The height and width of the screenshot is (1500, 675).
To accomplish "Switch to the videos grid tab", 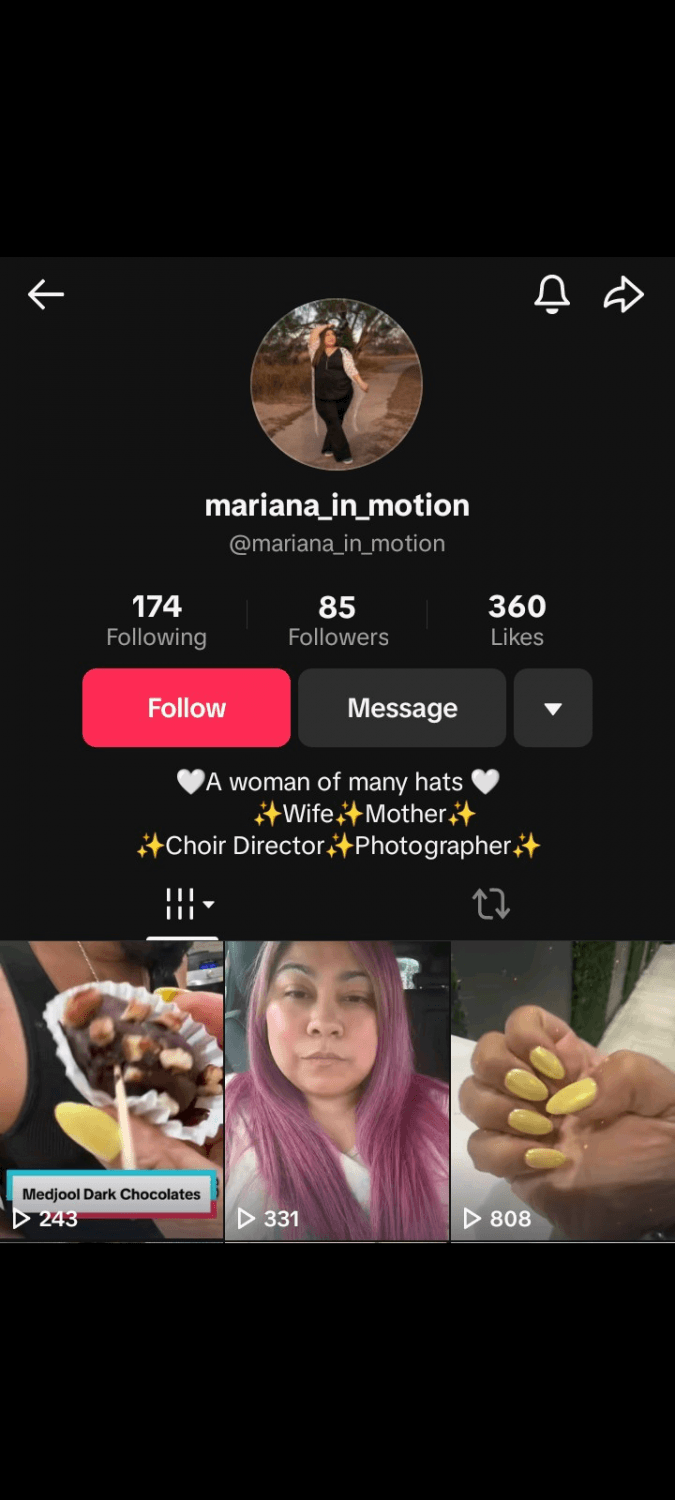I will pos(183,904).
